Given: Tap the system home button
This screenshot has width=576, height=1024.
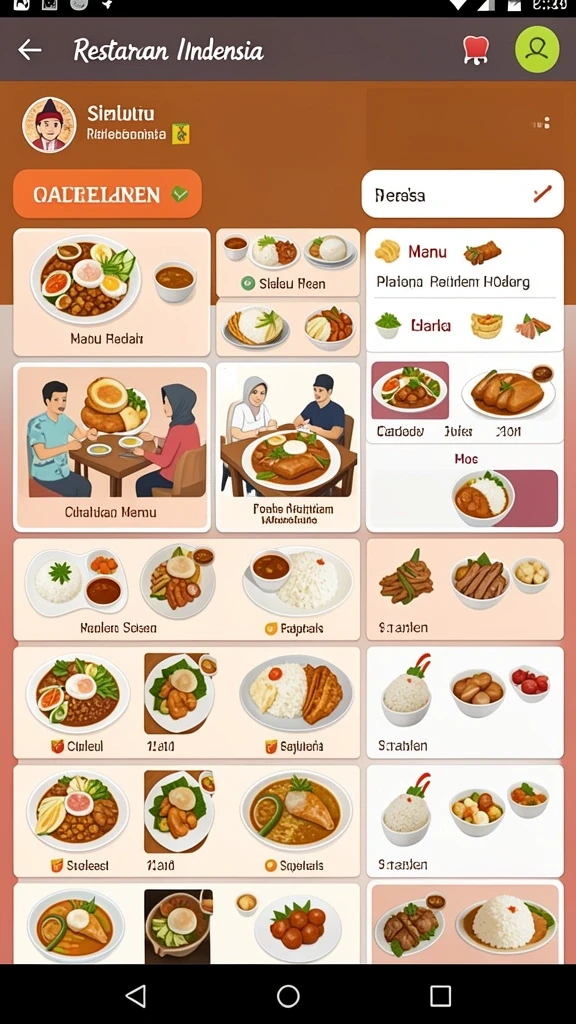Looking at the screenshot, I should pyautogui.click(x=288, y=996).
